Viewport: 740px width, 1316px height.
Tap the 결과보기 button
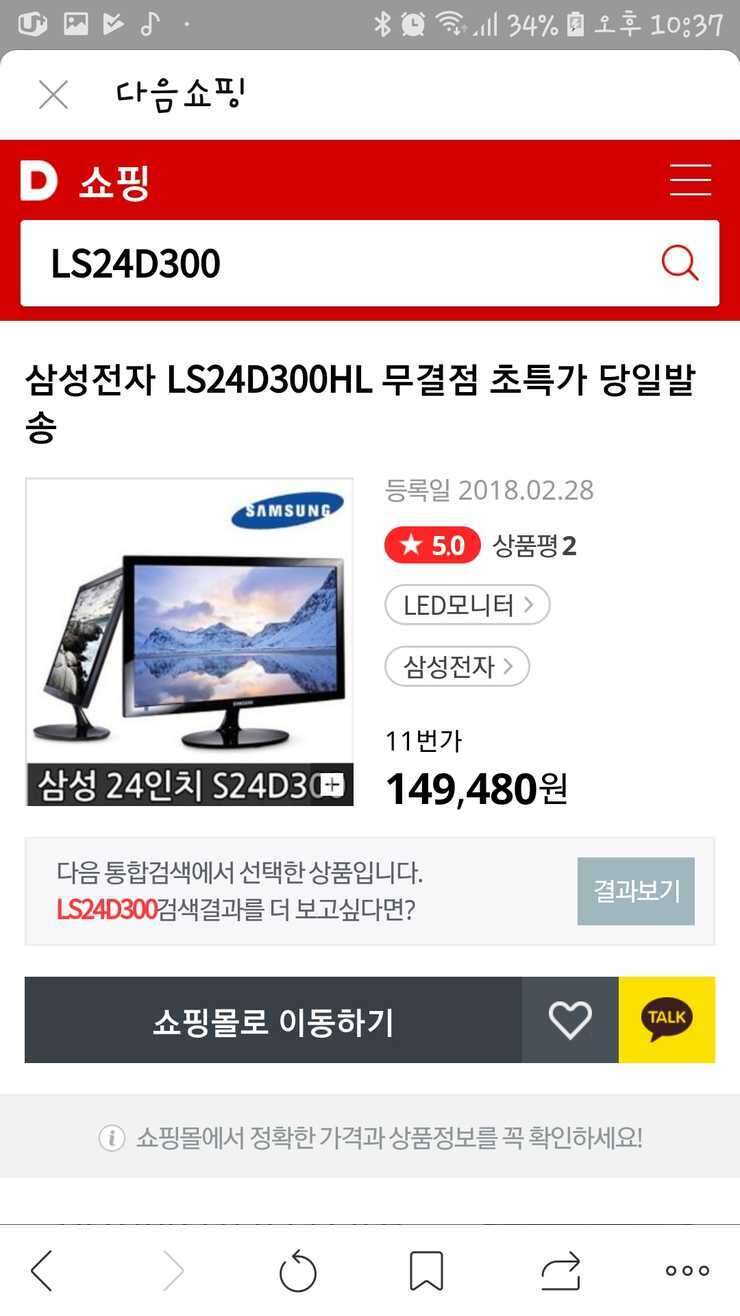pos(636,891)
